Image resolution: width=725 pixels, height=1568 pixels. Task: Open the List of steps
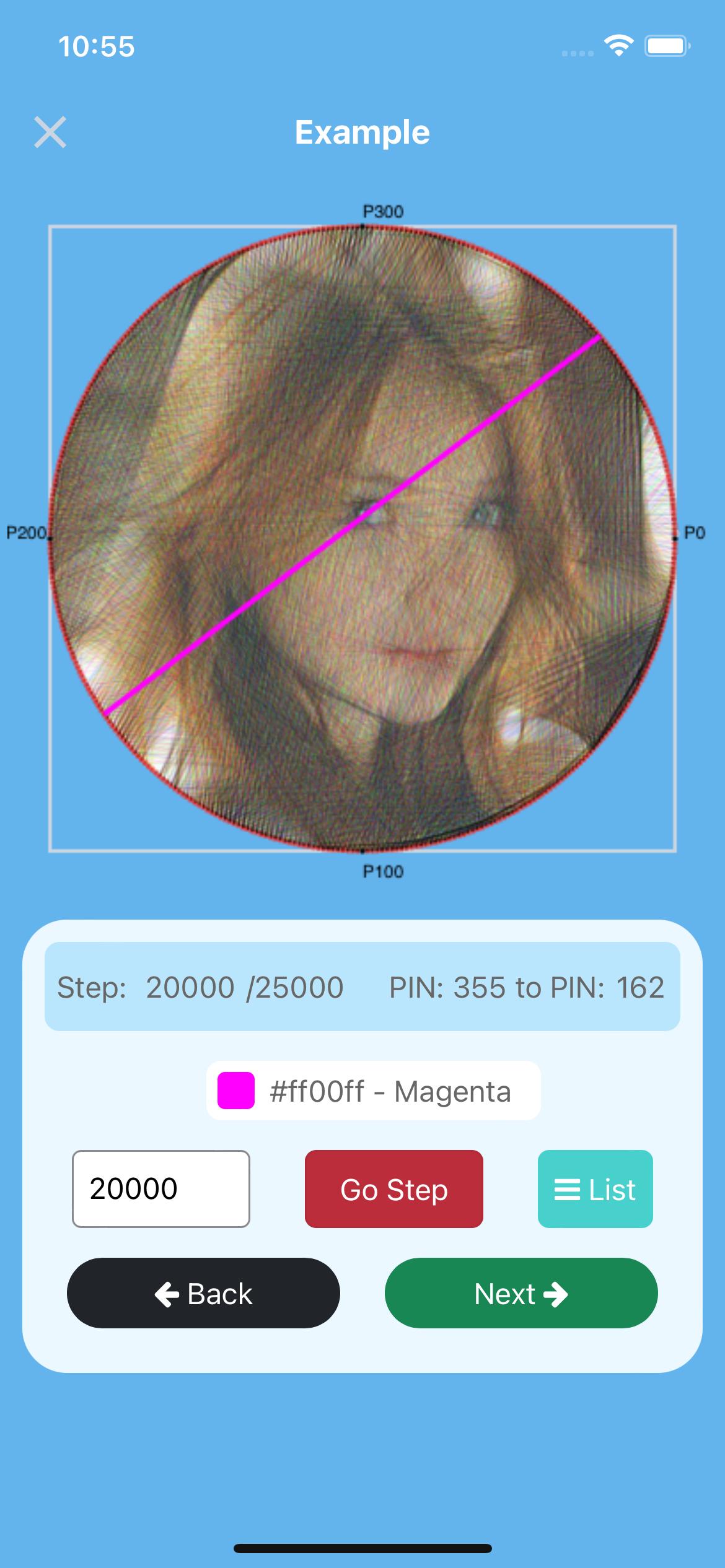point(595,1188)
